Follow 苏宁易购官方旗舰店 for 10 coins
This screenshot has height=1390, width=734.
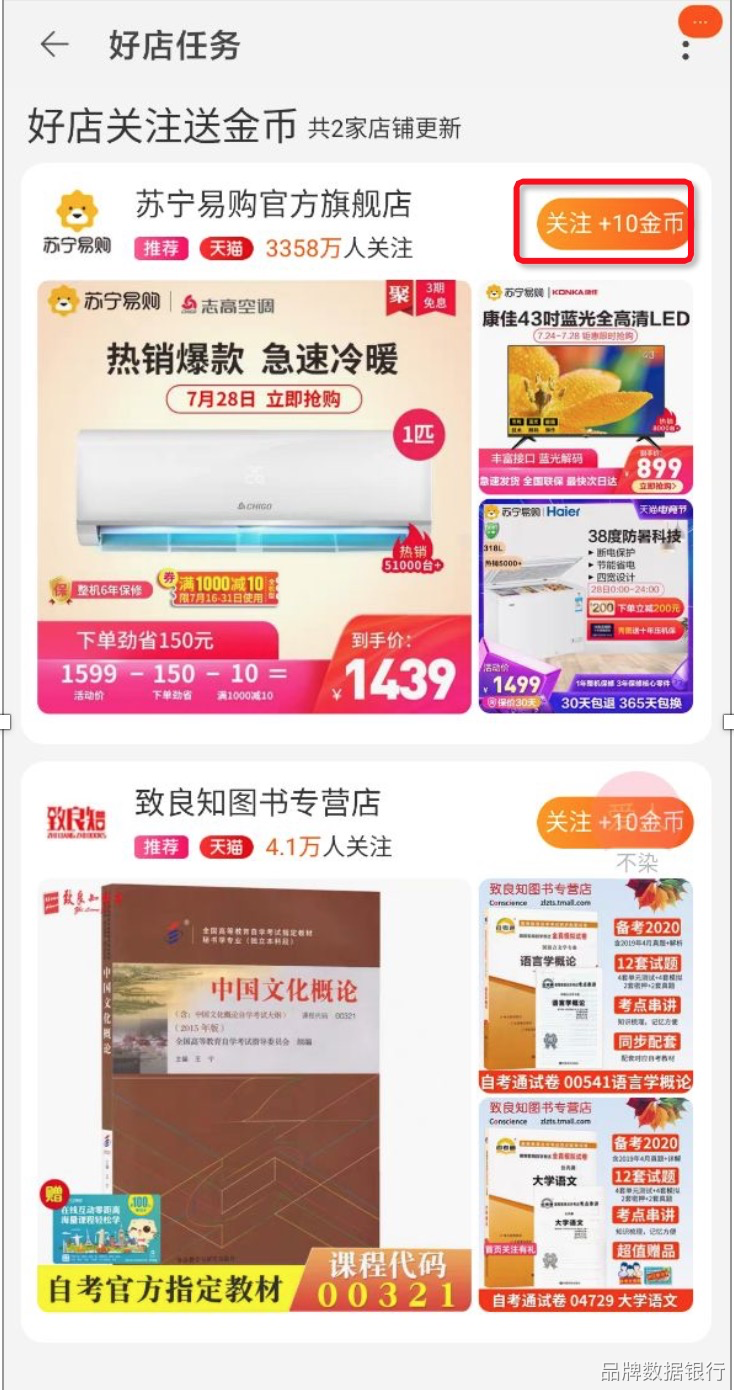pos(614,222)
